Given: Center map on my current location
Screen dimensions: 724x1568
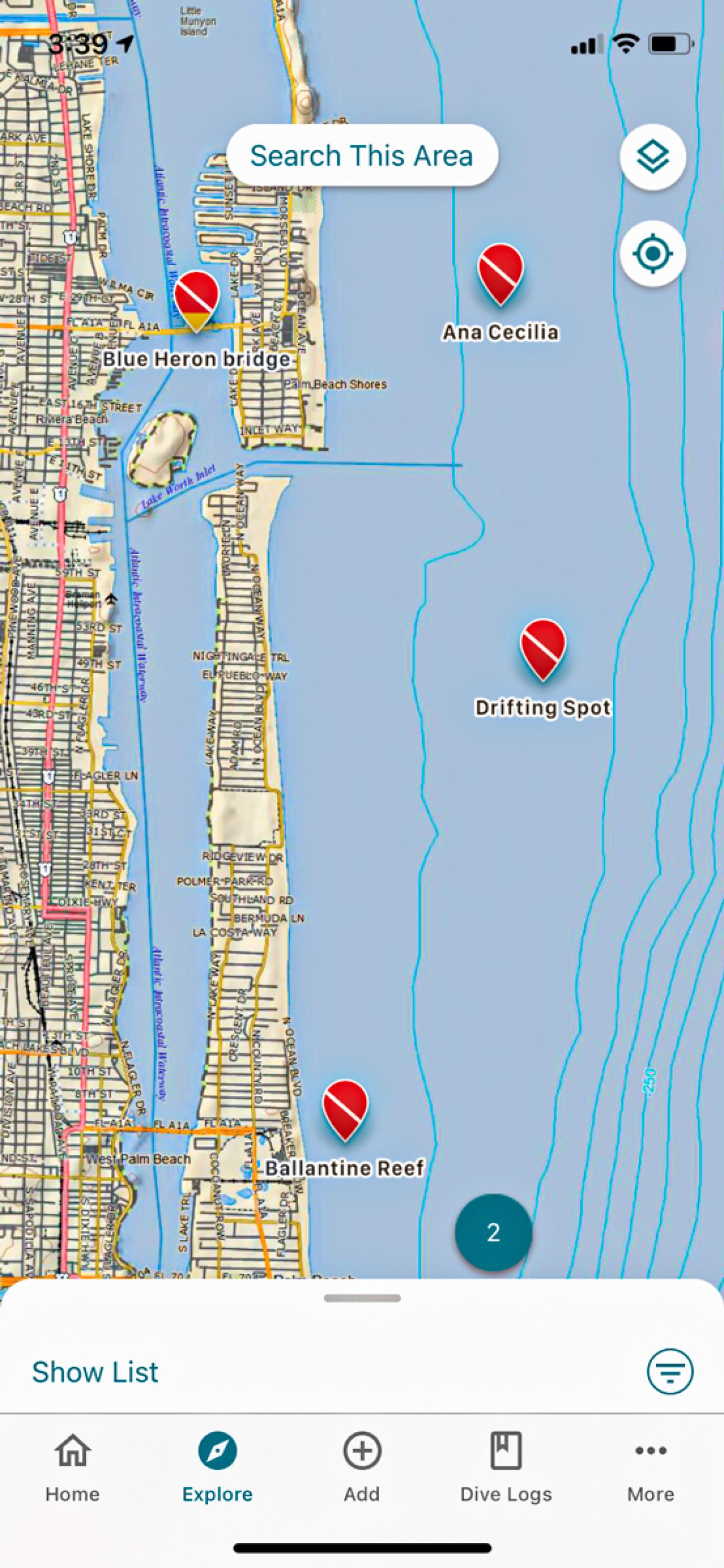Looking at the screenshot, I should [x=652, y=253].
